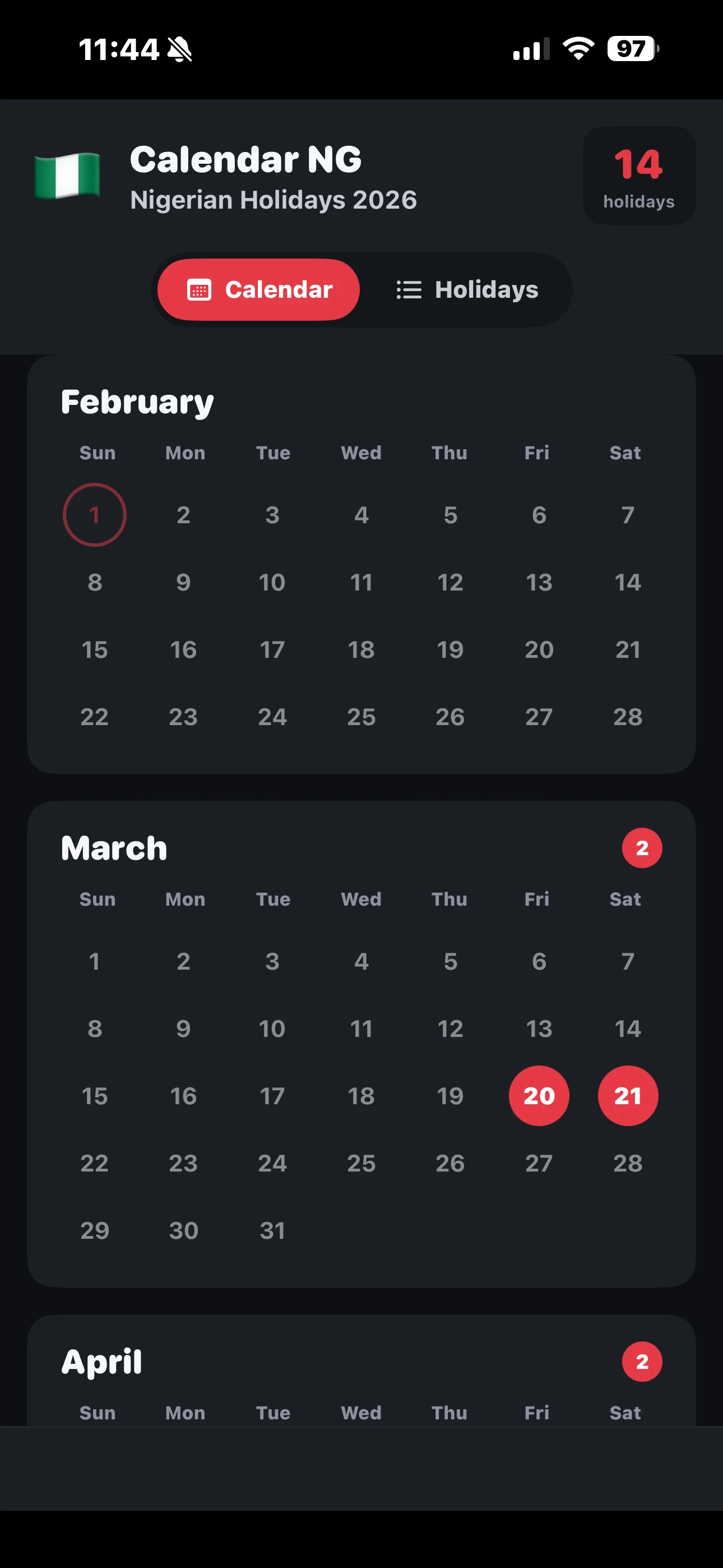Select the highlighted March 20 holiday

(539, 1095)
